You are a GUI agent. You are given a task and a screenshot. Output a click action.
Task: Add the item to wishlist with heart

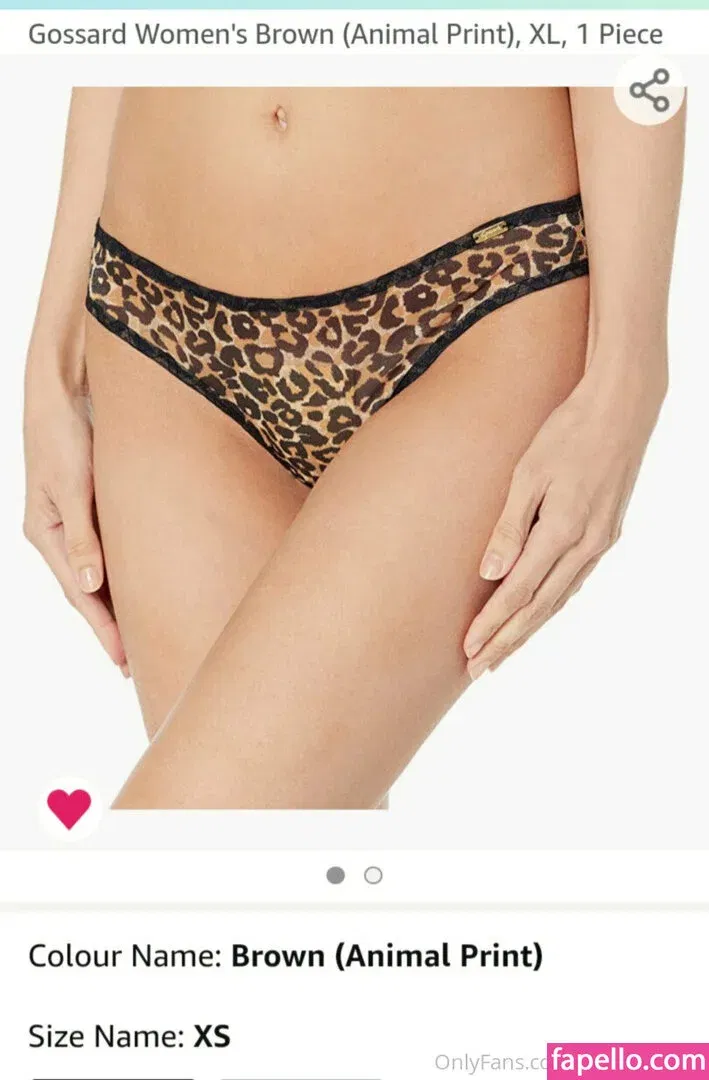[x=69, y=808]
